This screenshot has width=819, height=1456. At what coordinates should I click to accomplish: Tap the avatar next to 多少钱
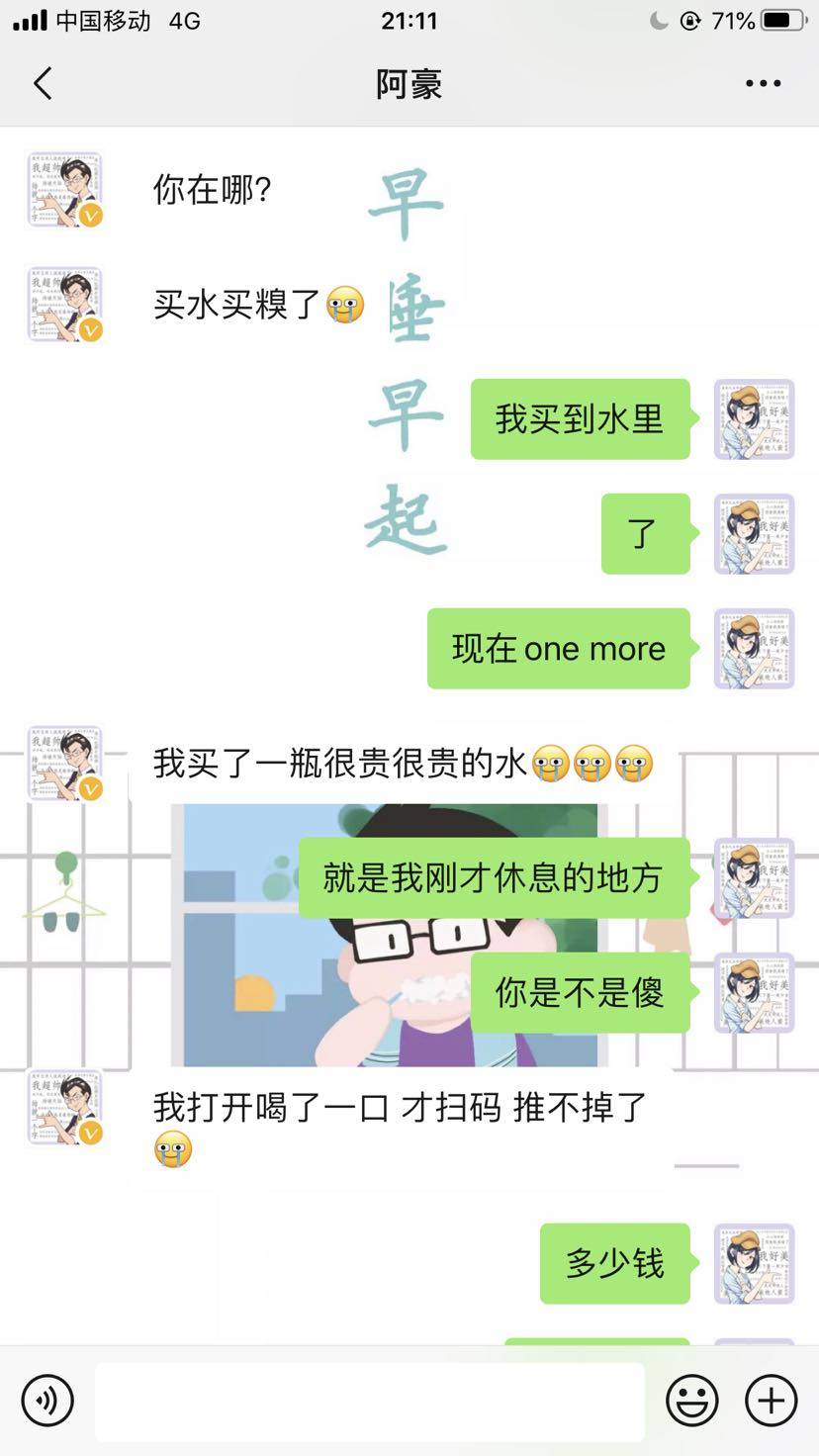(754, 1263)
